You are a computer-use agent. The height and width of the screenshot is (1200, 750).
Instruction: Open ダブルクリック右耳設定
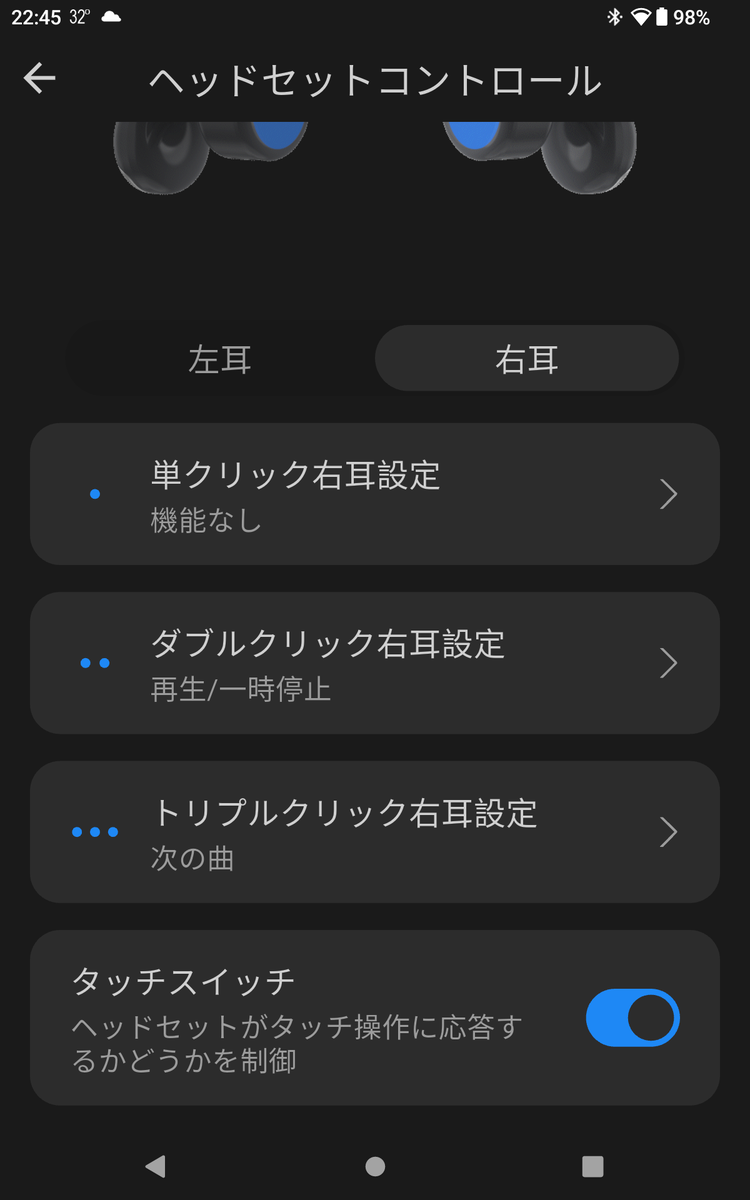375,663
